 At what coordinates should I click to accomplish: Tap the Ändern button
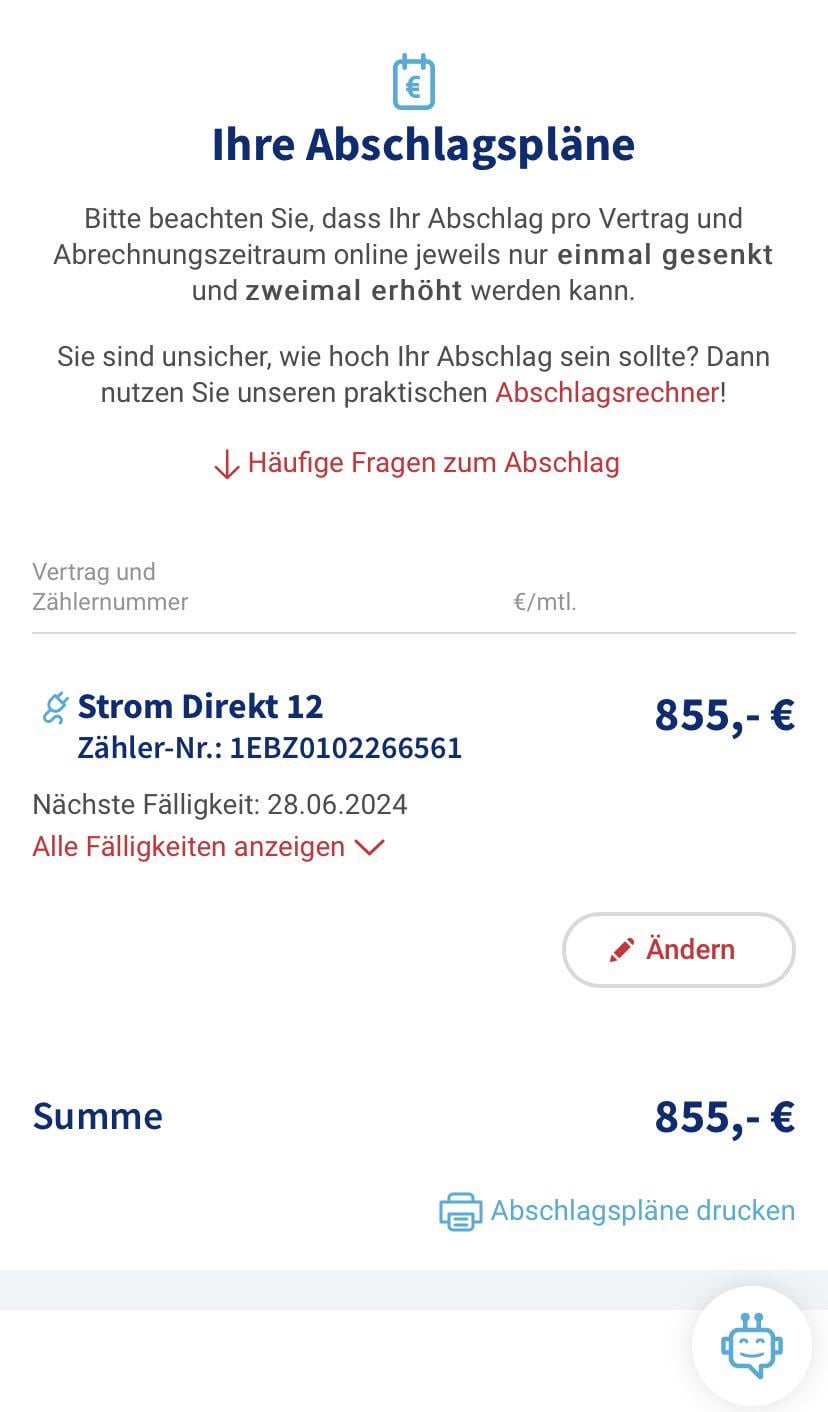coord(679,949)
